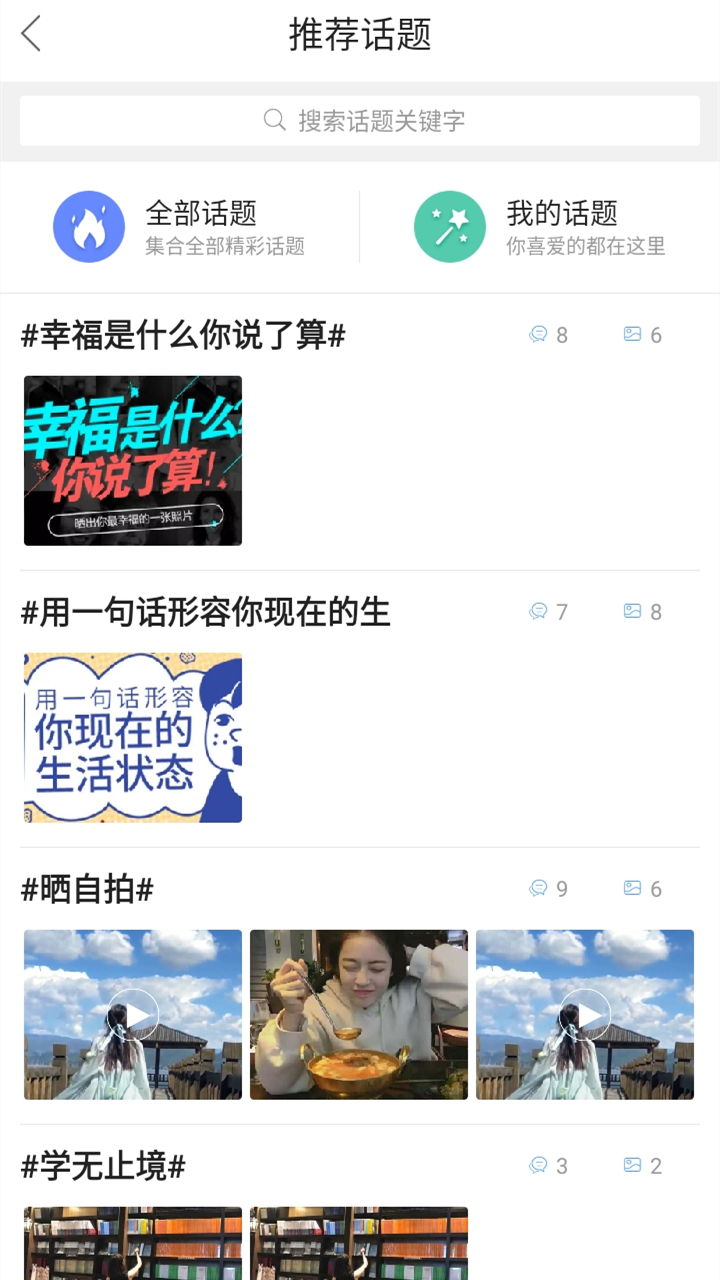Open topic #晒自拍#
Screen dimensions: 720x1280
click(88, 889)
